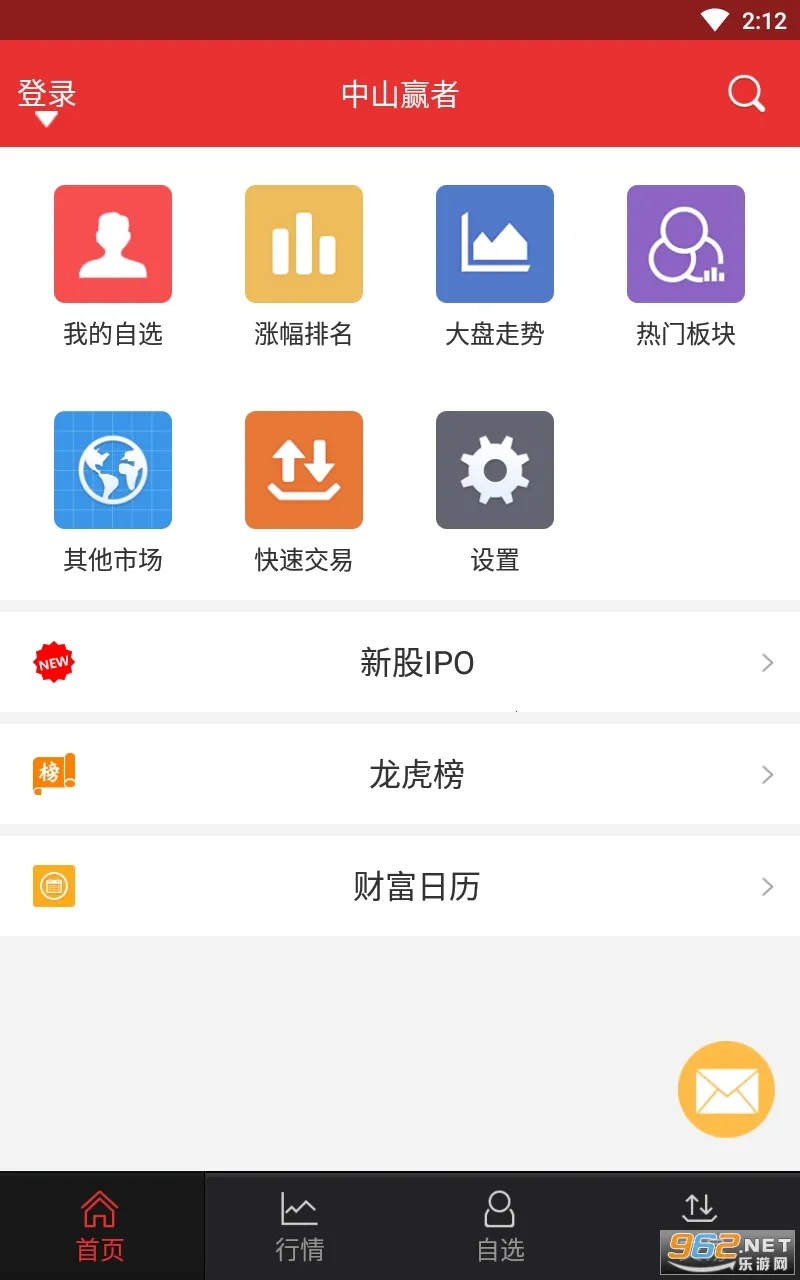800x1280 pixels.
Task: Switch to the 自选 tab
Action: coord(500,1225)
